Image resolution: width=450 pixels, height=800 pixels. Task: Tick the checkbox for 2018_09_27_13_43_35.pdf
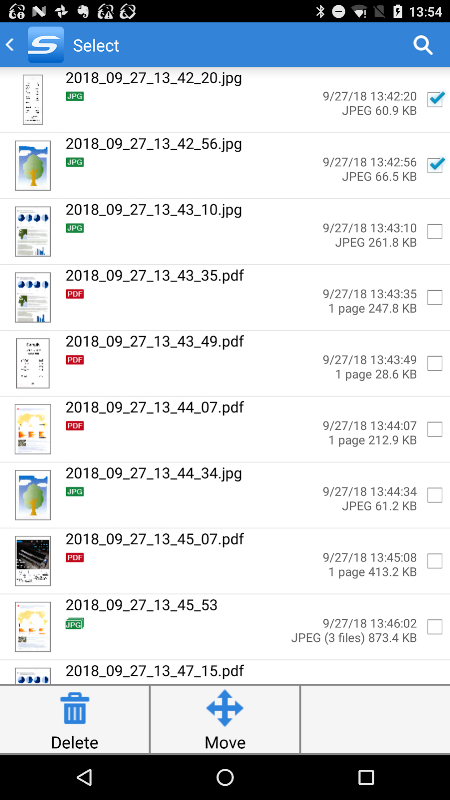pyautogui.click(x=435, y=297)
